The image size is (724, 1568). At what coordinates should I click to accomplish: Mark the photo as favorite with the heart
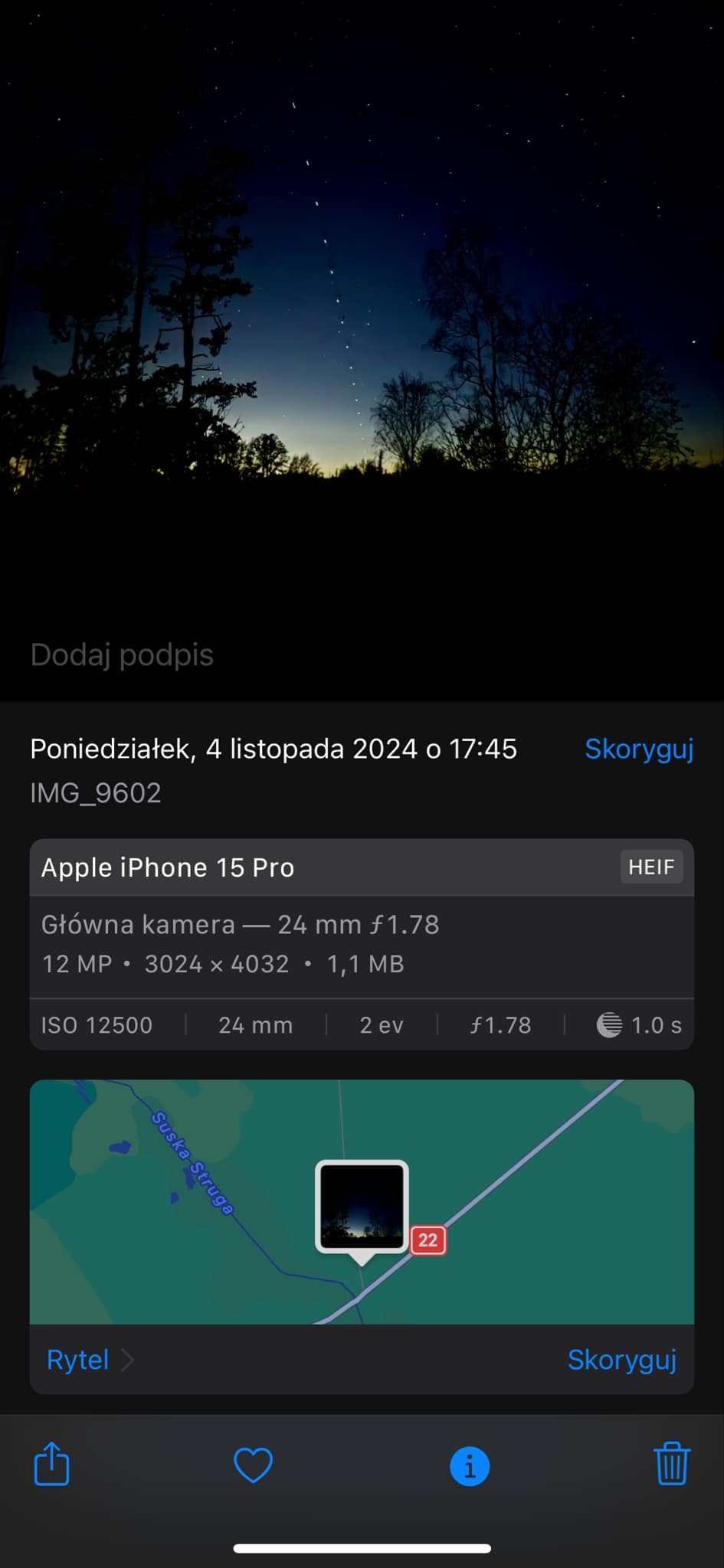pos(253,1465)
